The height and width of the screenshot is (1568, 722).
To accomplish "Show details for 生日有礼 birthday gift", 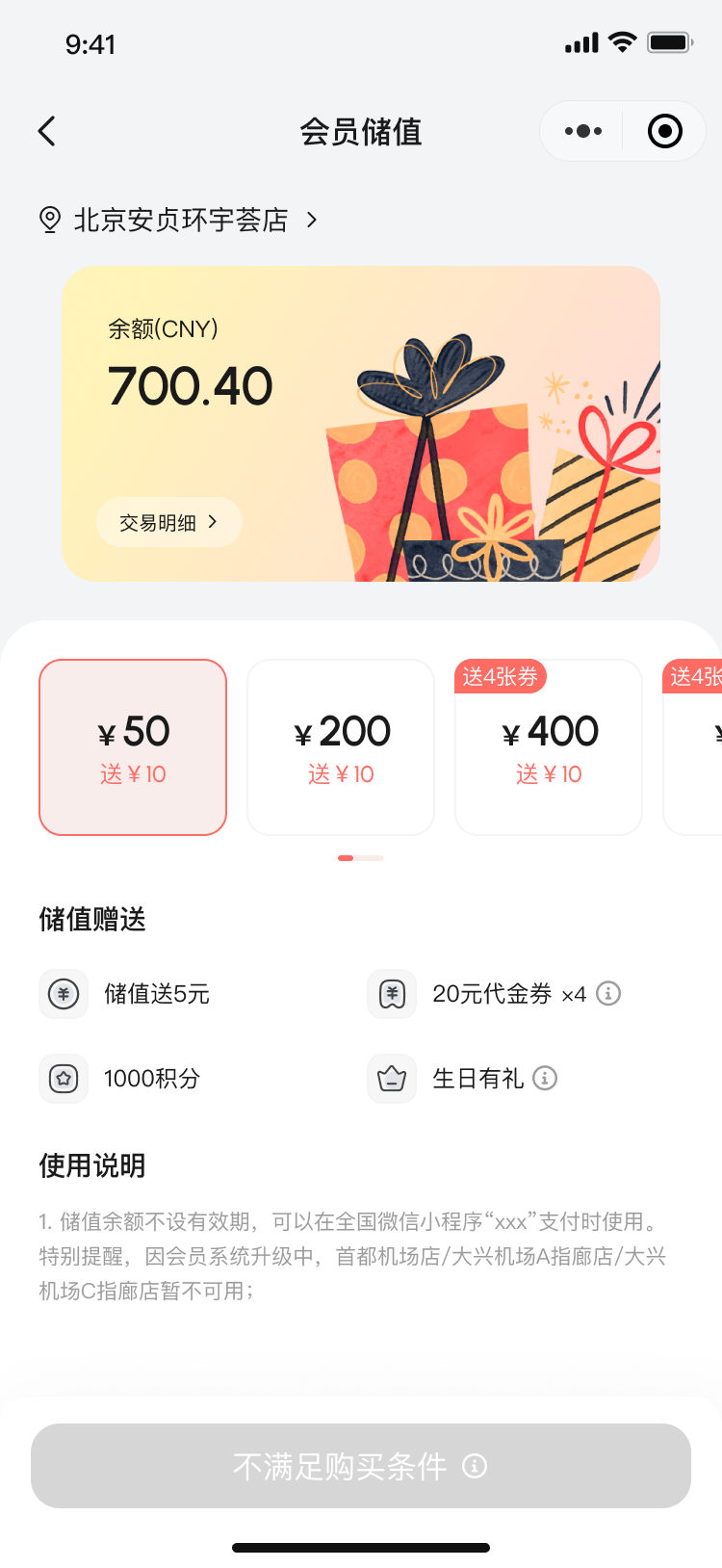I will (x=545, y=1078).
